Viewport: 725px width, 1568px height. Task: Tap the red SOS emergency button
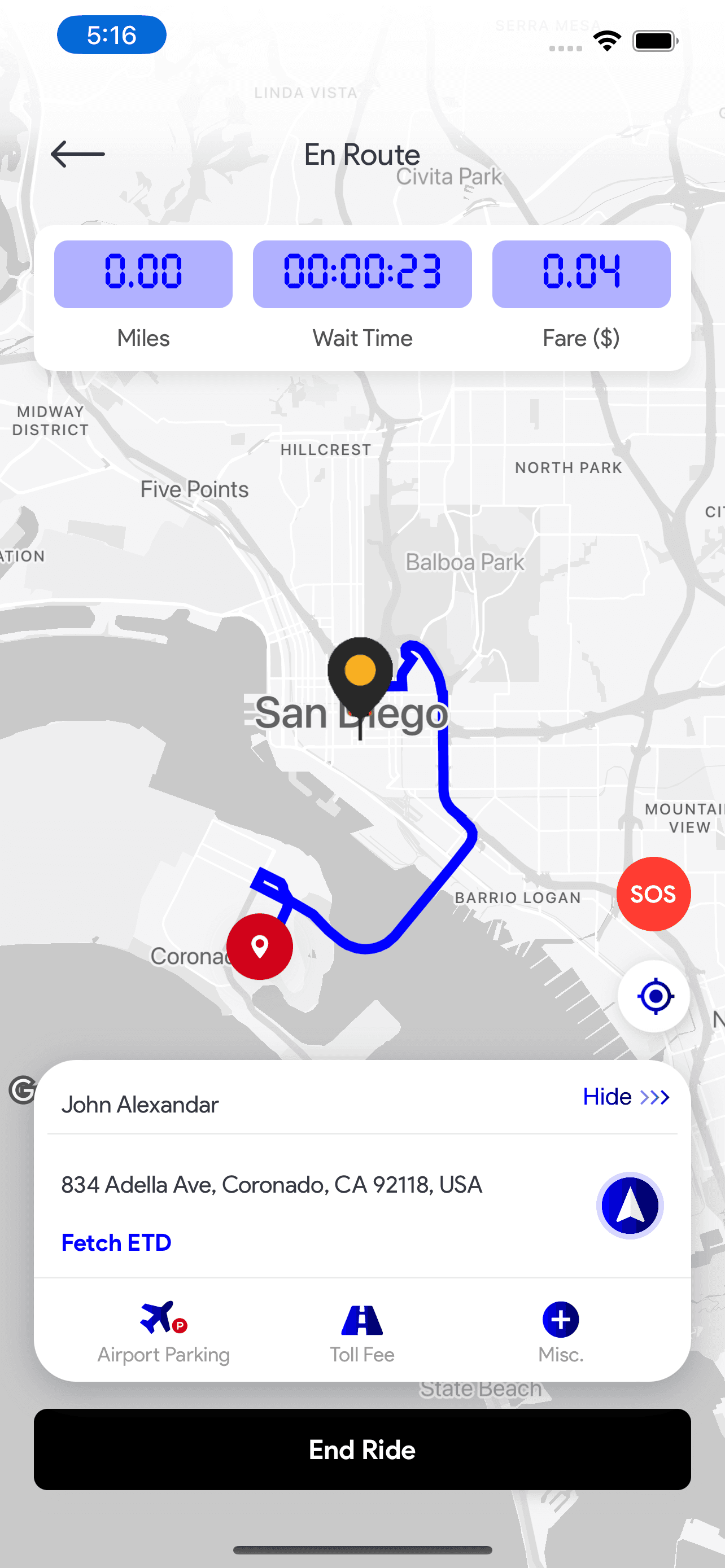pos(653,894)
